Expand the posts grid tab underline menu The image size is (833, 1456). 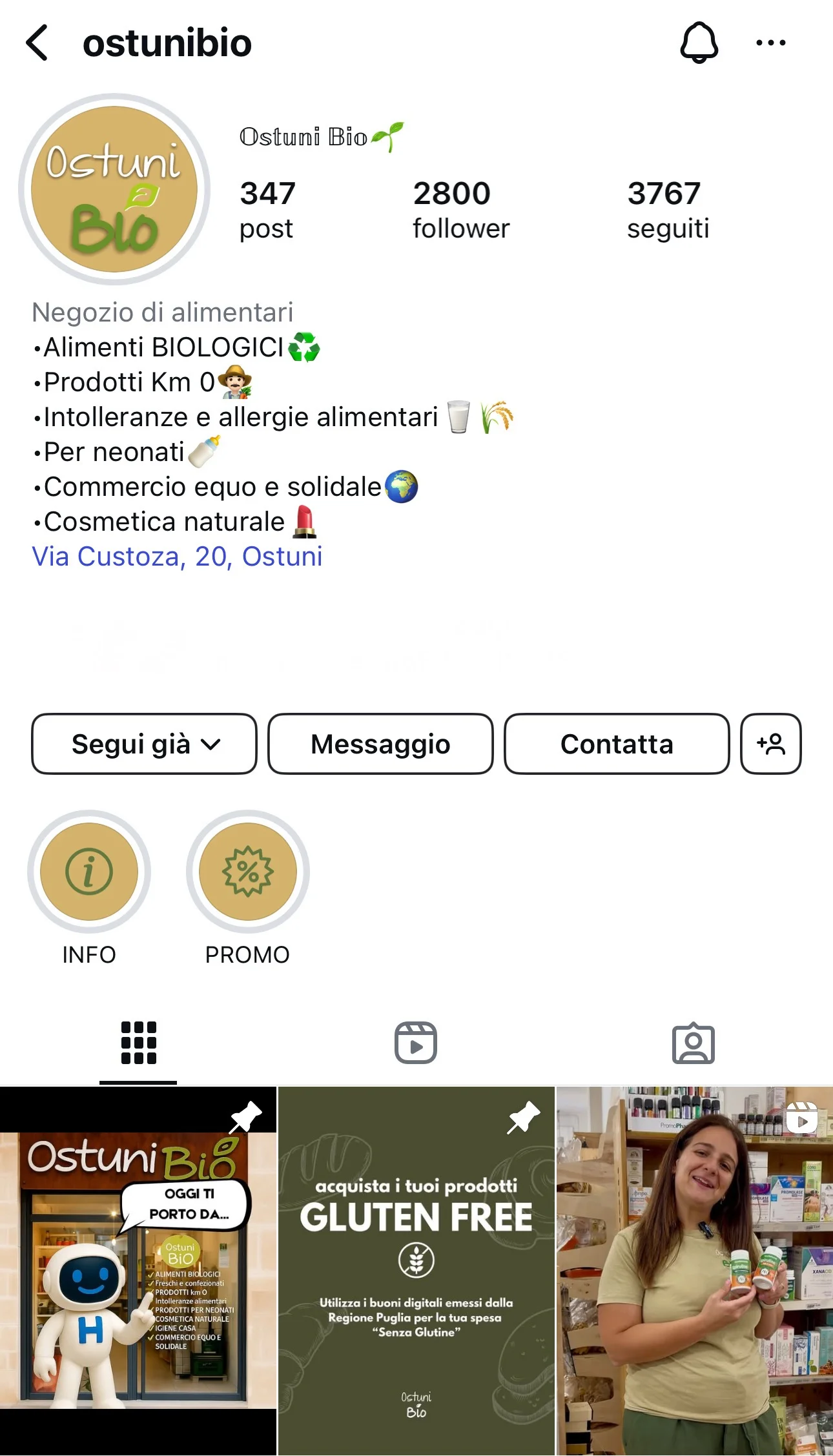138,1041
